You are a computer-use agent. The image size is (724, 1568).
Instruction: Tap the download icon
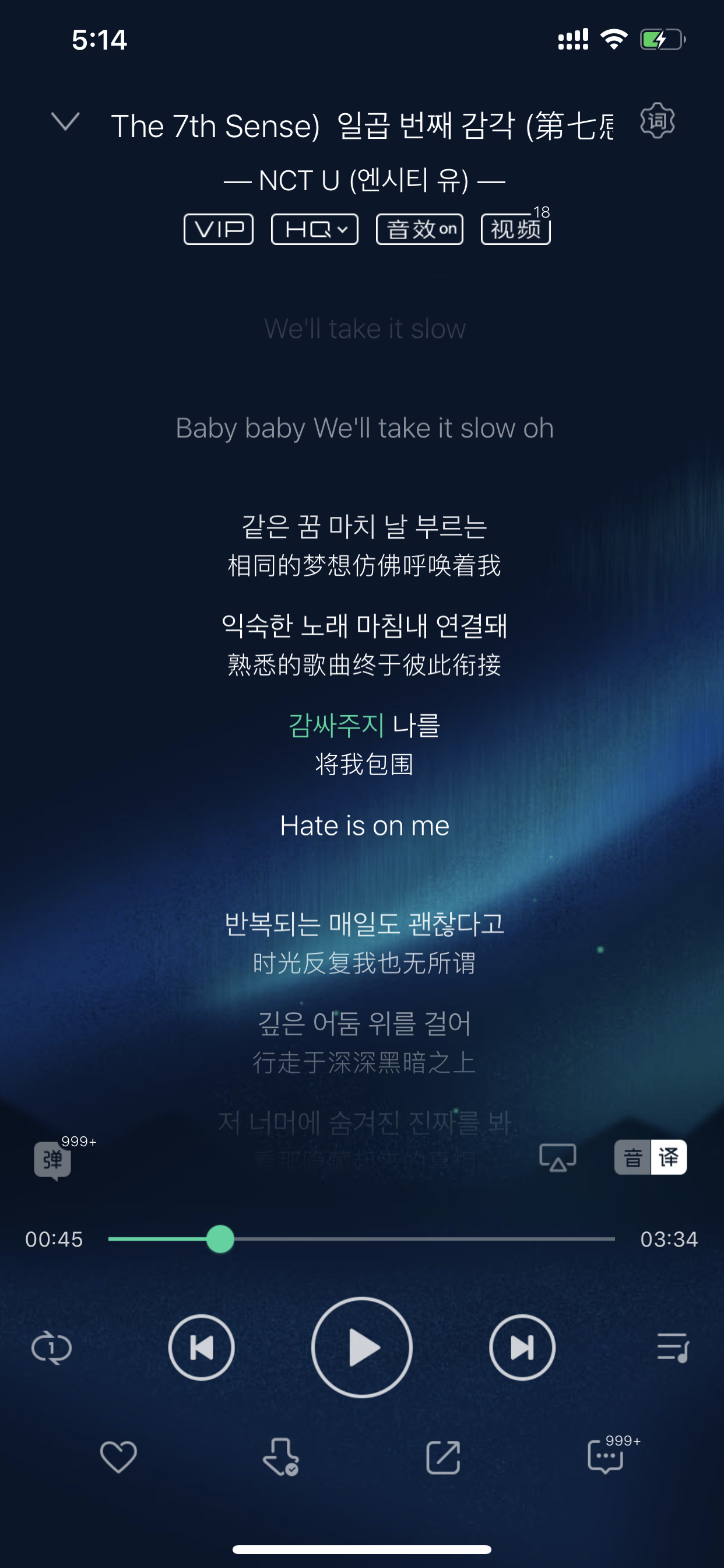coord(280,1457)
